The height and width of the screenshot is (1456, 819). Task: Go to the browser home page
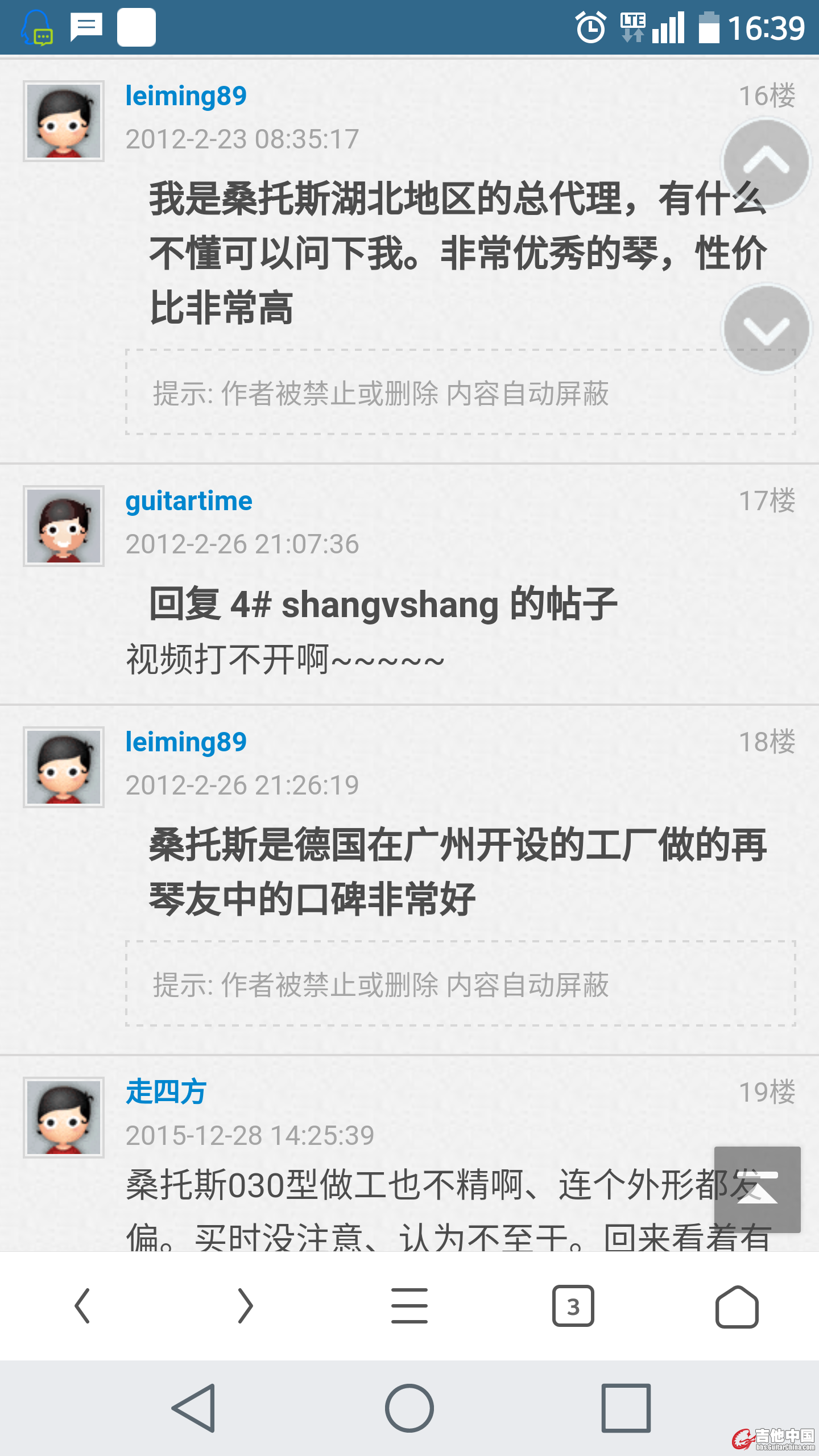click(737, 1306)
